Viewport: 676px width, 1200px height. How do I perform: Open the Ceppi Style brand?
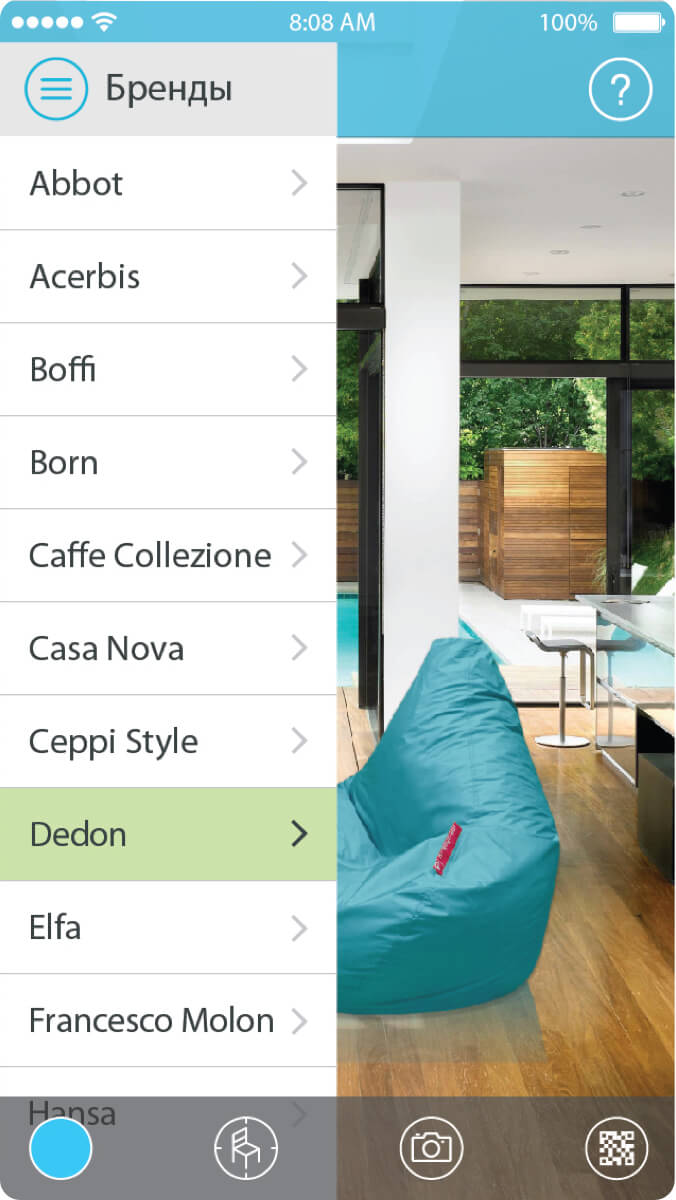pos(168,741)
